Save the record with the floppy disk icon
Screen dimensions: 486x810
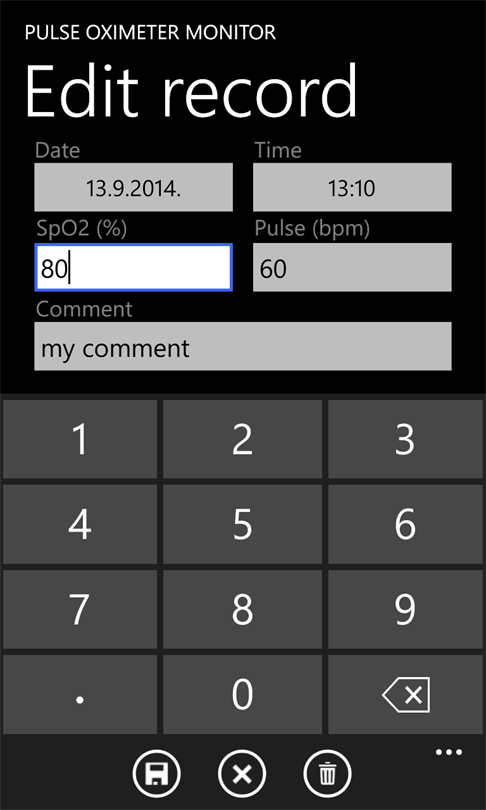click(156, 774)
